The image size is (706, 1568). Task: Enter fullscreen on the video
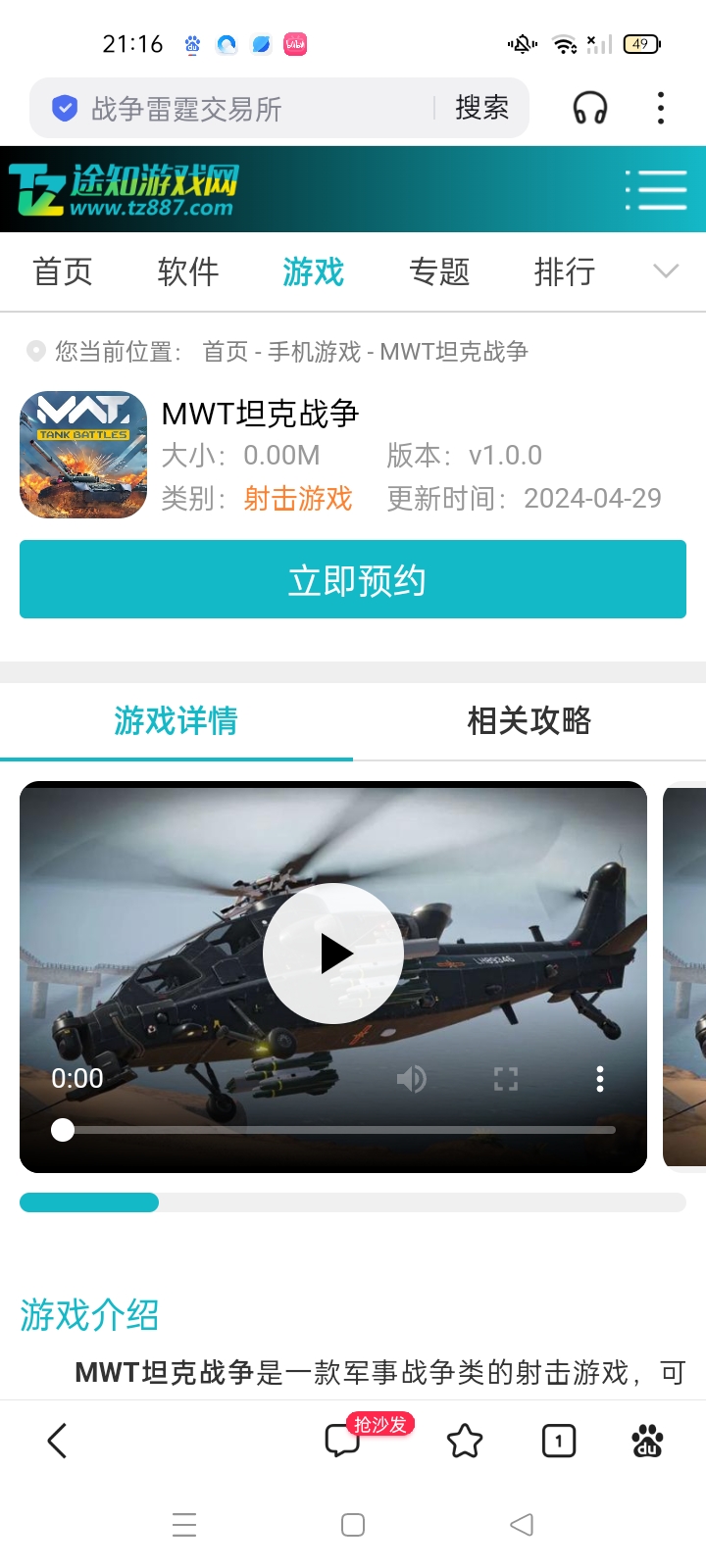[506, 1080]
